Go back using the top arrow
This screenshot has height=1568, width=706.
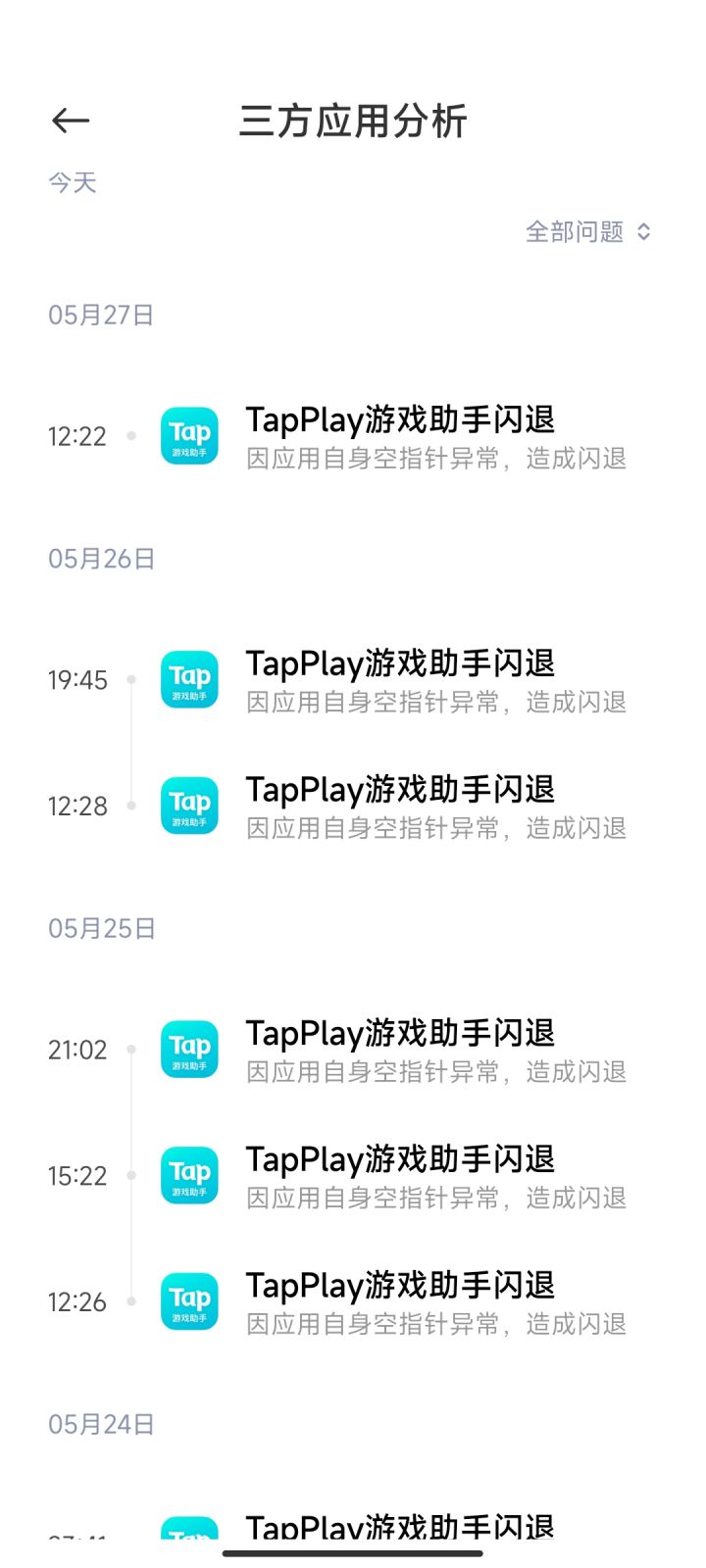click(71, 122)
